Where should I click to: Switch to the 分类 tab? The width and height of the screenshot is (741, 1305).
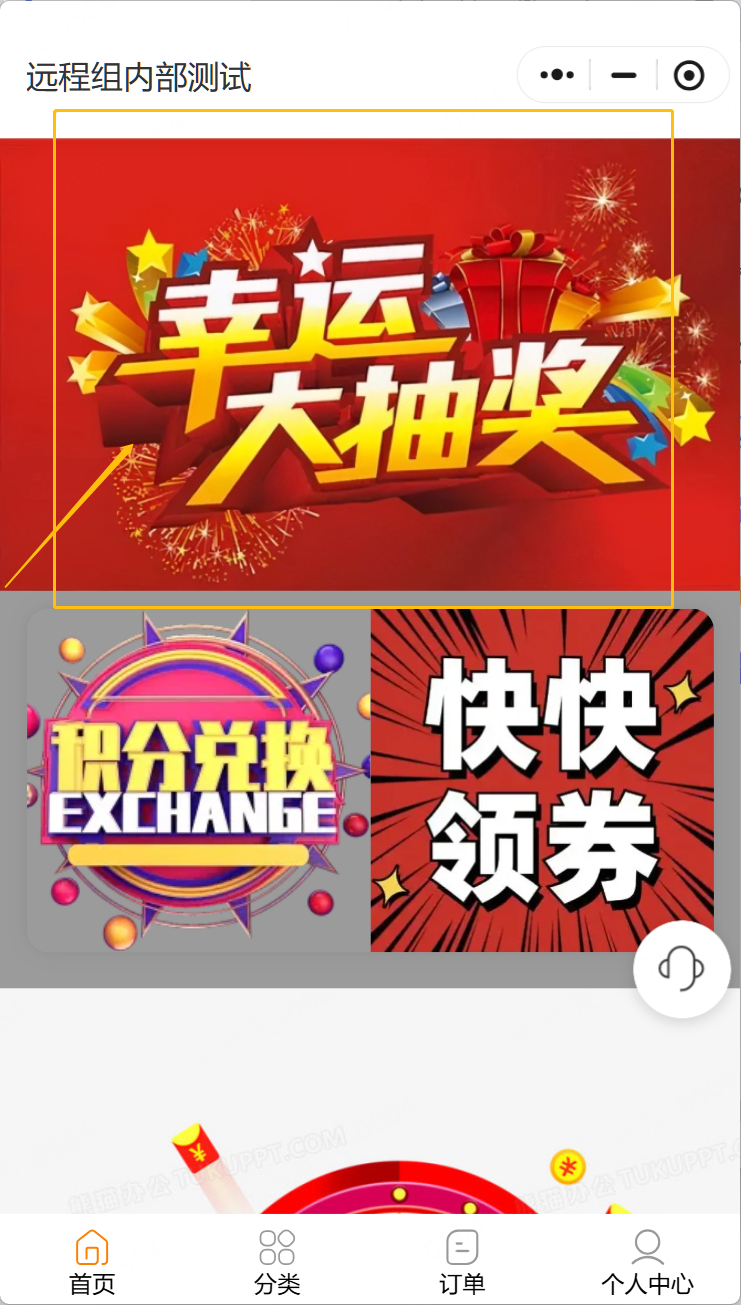tap(277, 1262)
